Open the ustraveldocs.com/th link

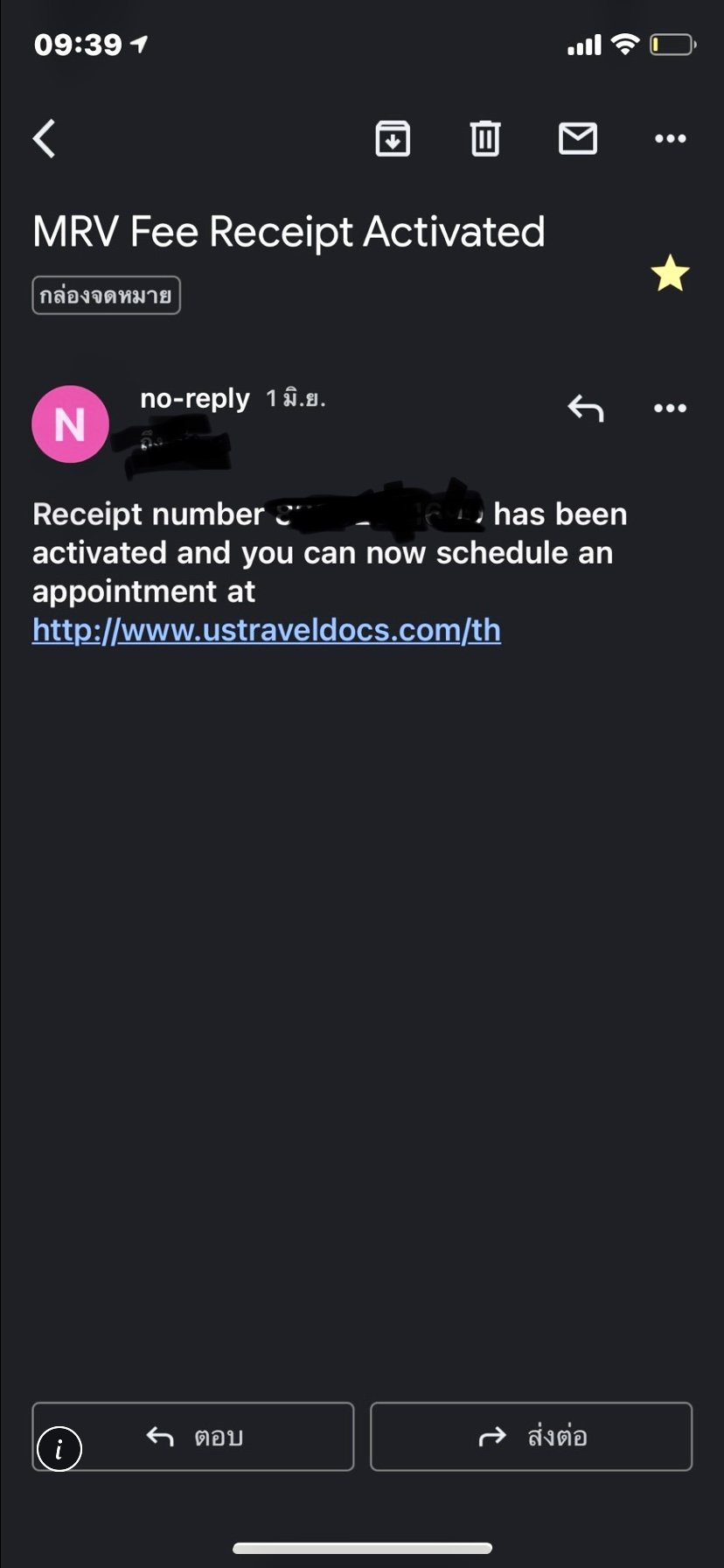[267, 630]
